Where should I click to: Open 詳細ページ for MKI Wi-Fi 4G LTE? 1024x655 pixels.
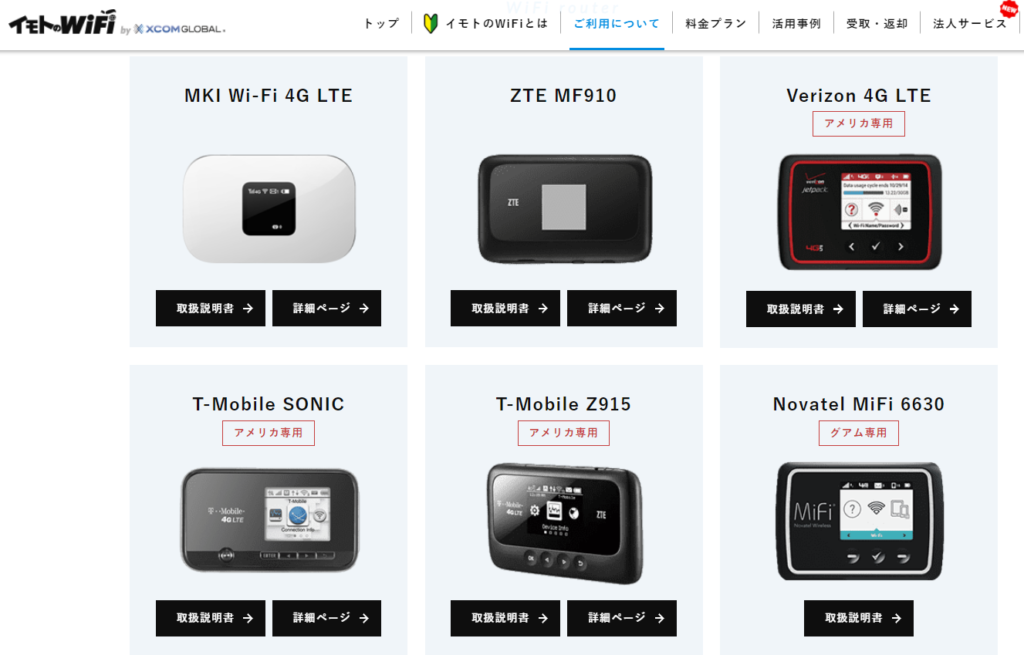tap(326, 308)
